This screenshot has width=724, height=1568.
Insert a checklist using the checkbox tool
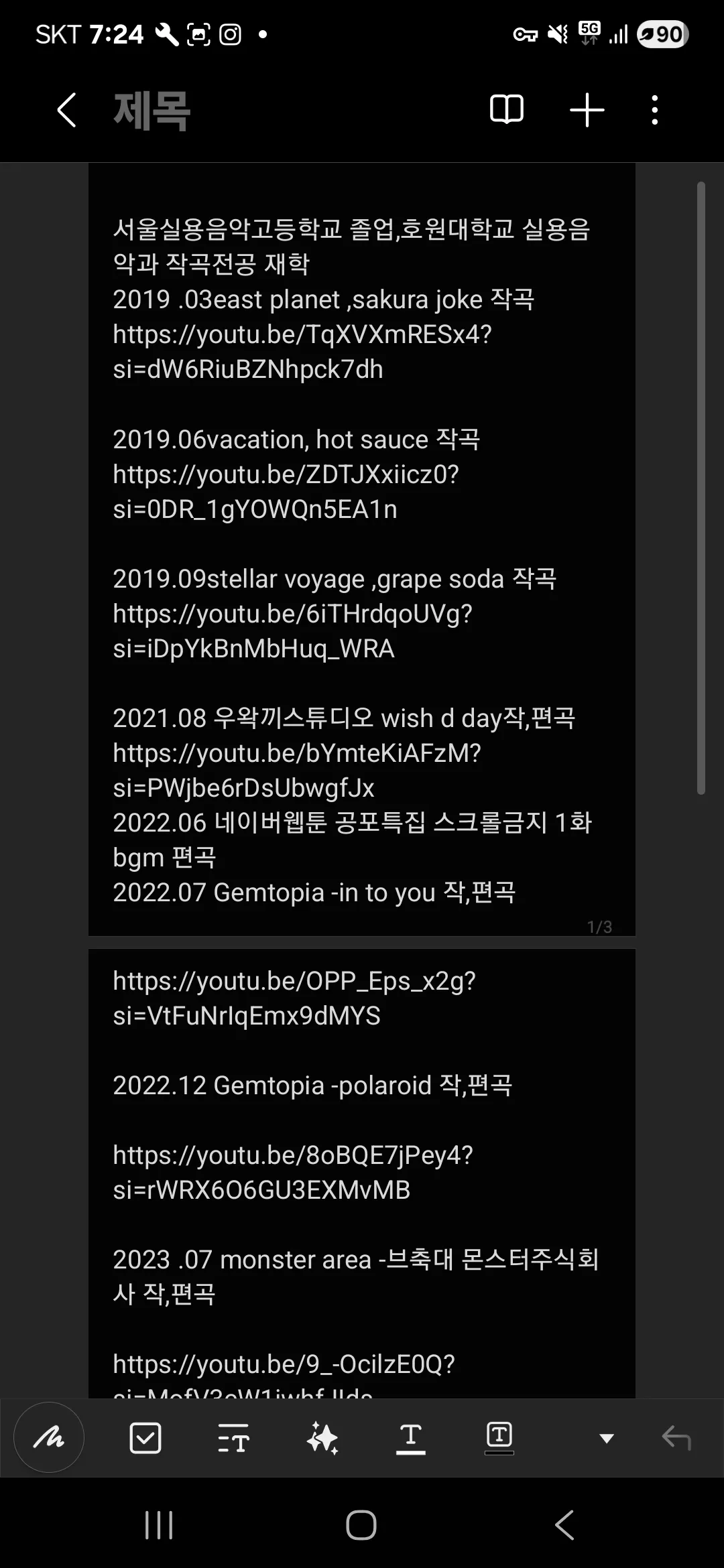(x=145, y=1437)
